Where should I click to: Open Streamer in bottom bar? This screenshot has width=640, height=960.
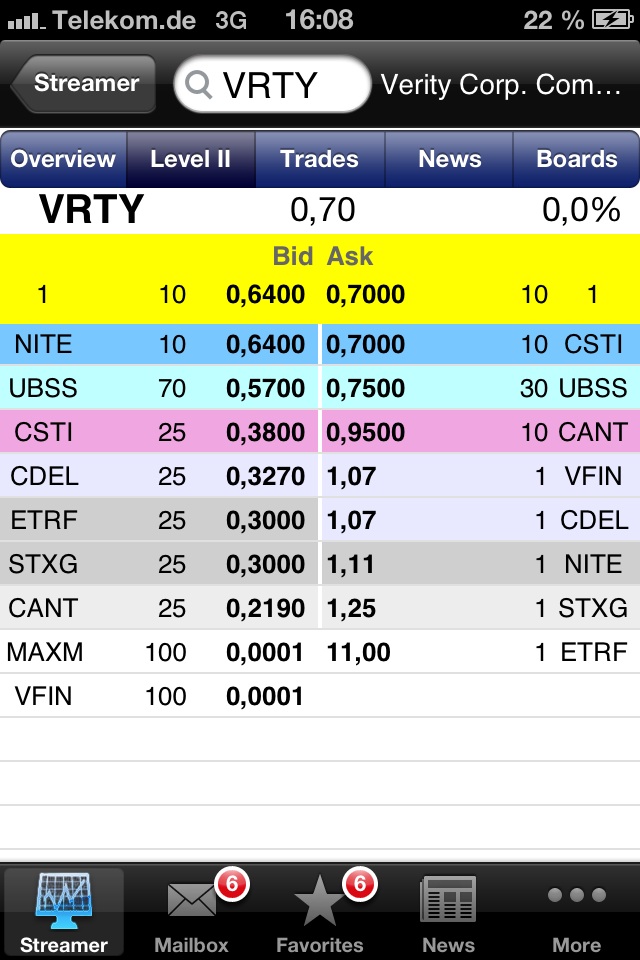coord(64,912)
